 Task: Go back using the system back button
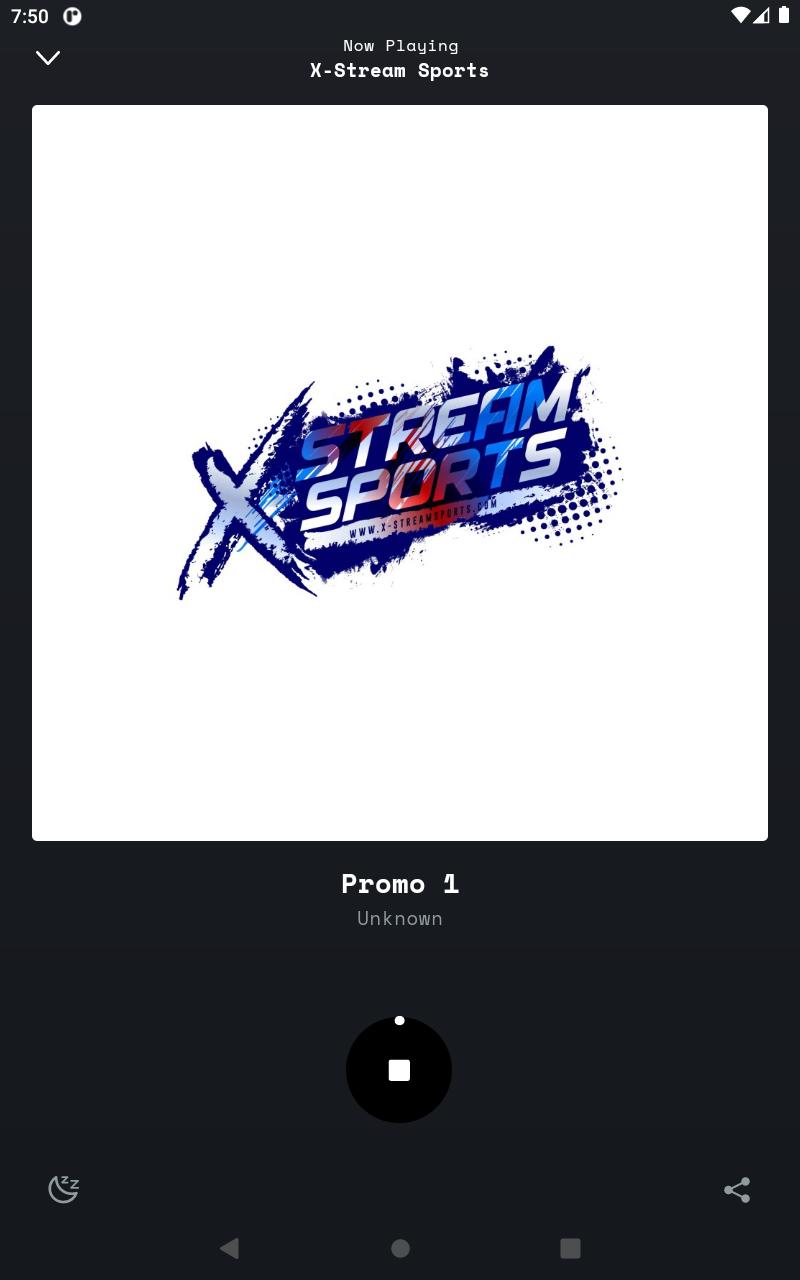230,1247
